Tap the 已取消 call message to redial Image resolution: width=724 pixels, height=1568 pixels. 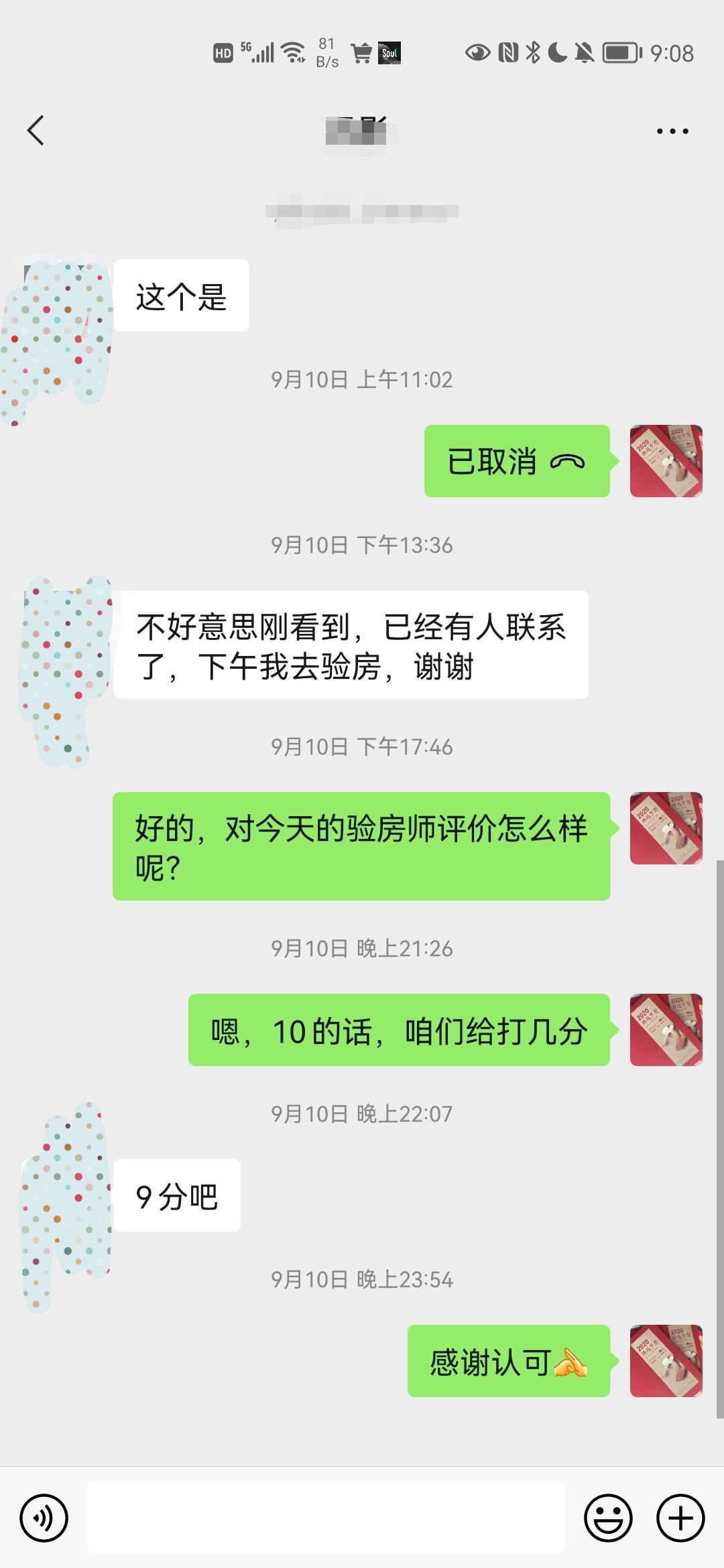pyautogui.click(x=516, y=462)
